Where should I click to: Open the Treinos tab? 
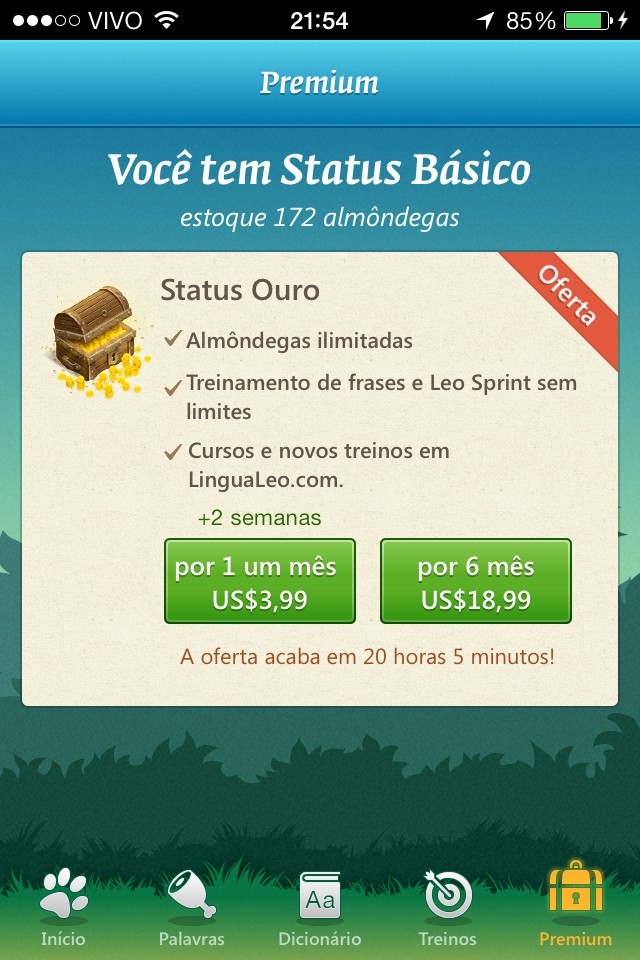click(x=448, y=907)
